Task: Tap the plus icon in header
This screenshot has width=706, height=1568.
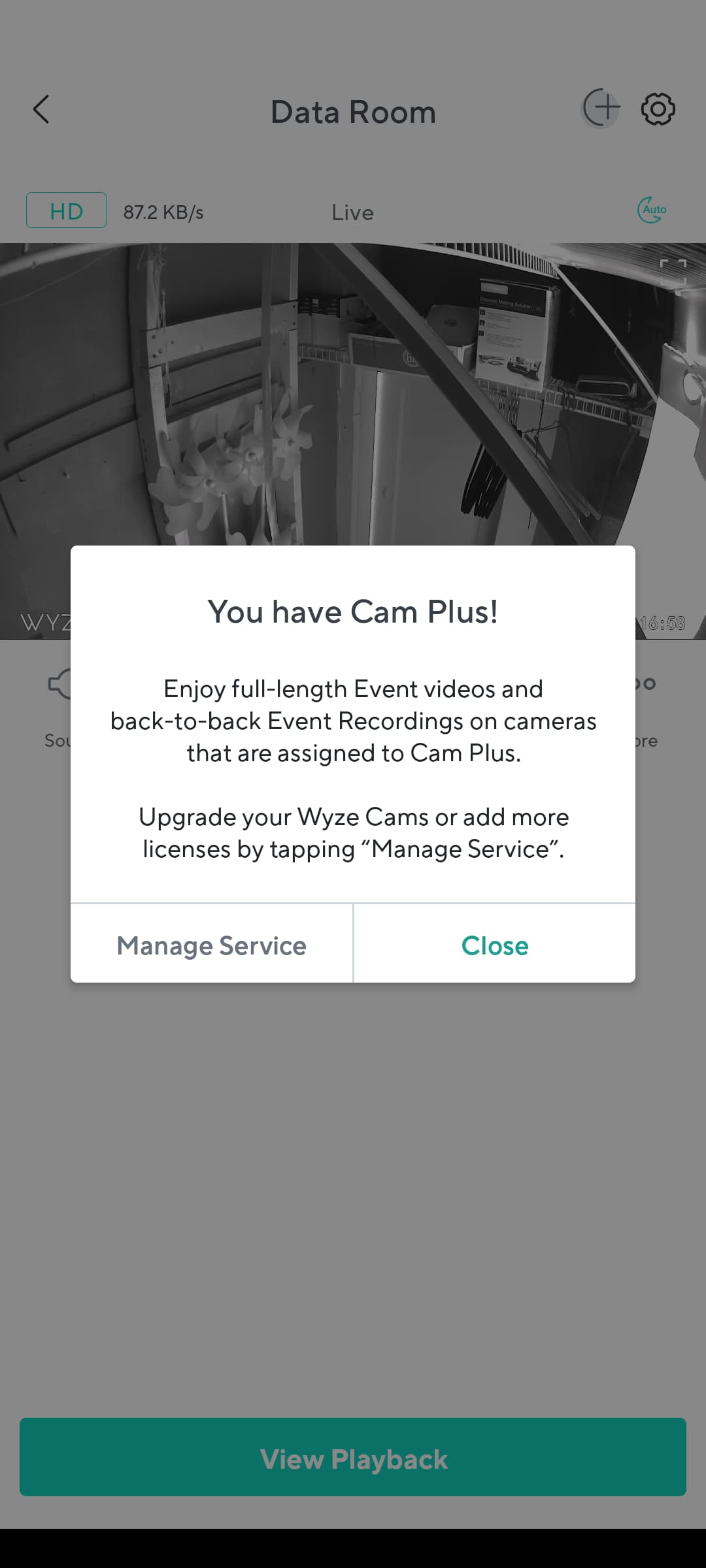Action: tap(601, 108)
